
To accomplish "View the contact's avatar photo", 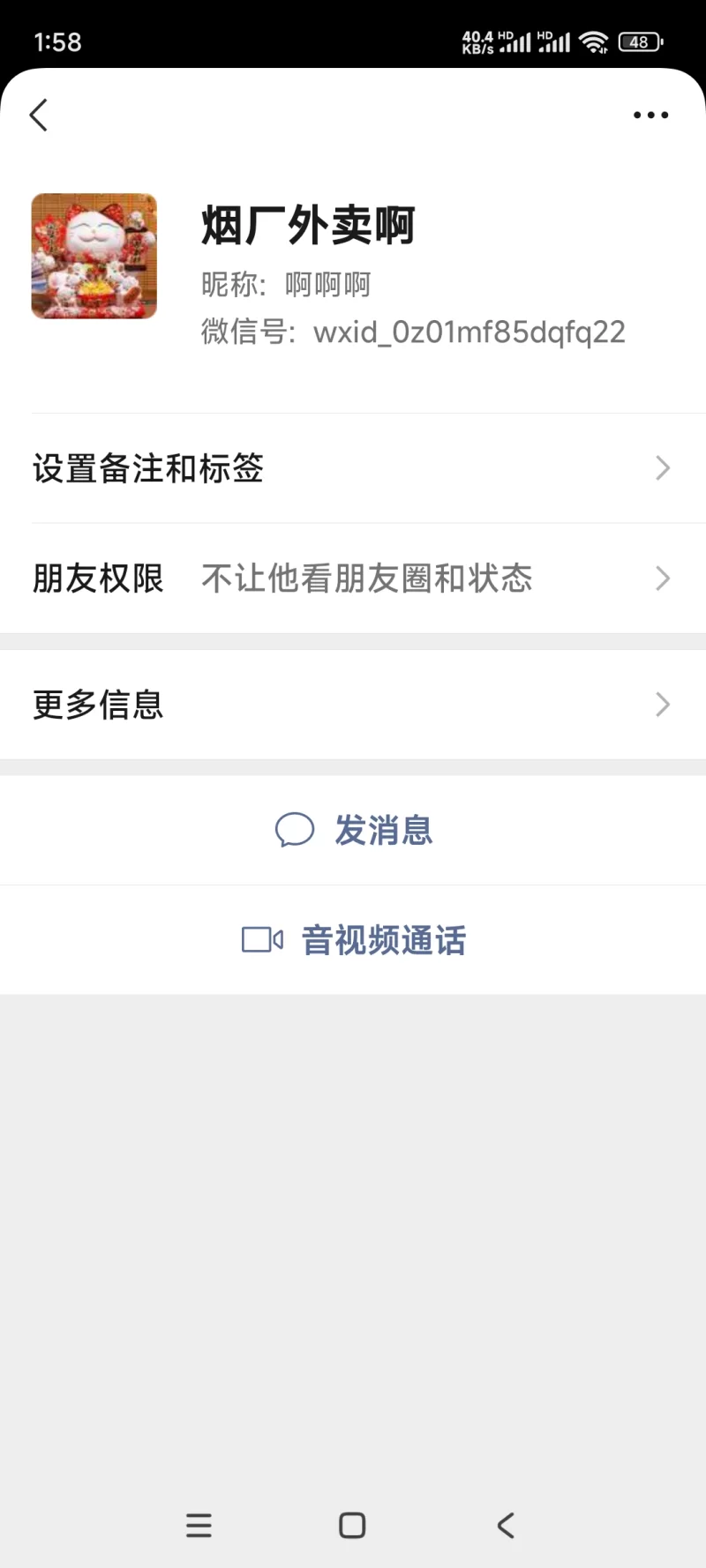I will pos(94,257).
